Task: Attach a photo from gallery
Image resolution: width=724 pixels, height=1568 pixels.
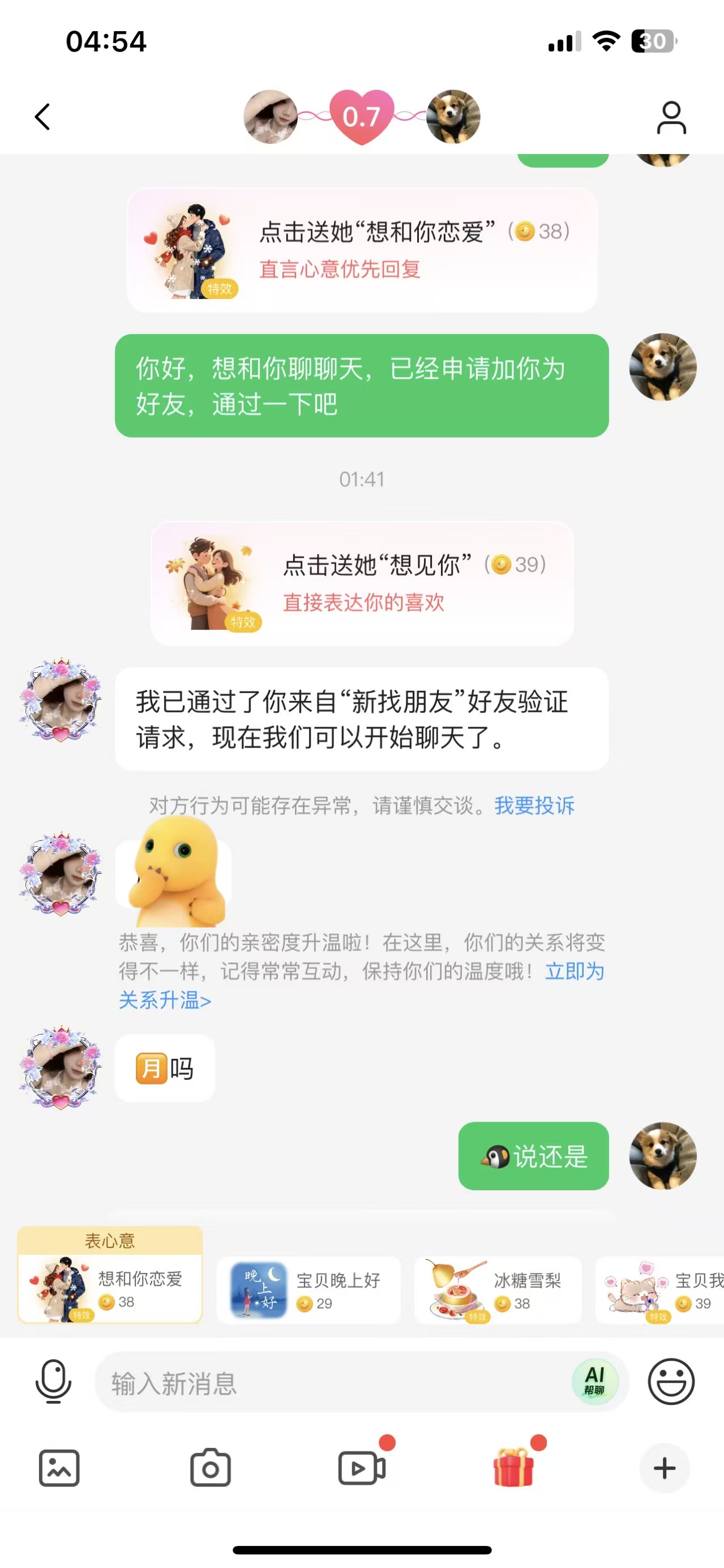Action: 59,1468
